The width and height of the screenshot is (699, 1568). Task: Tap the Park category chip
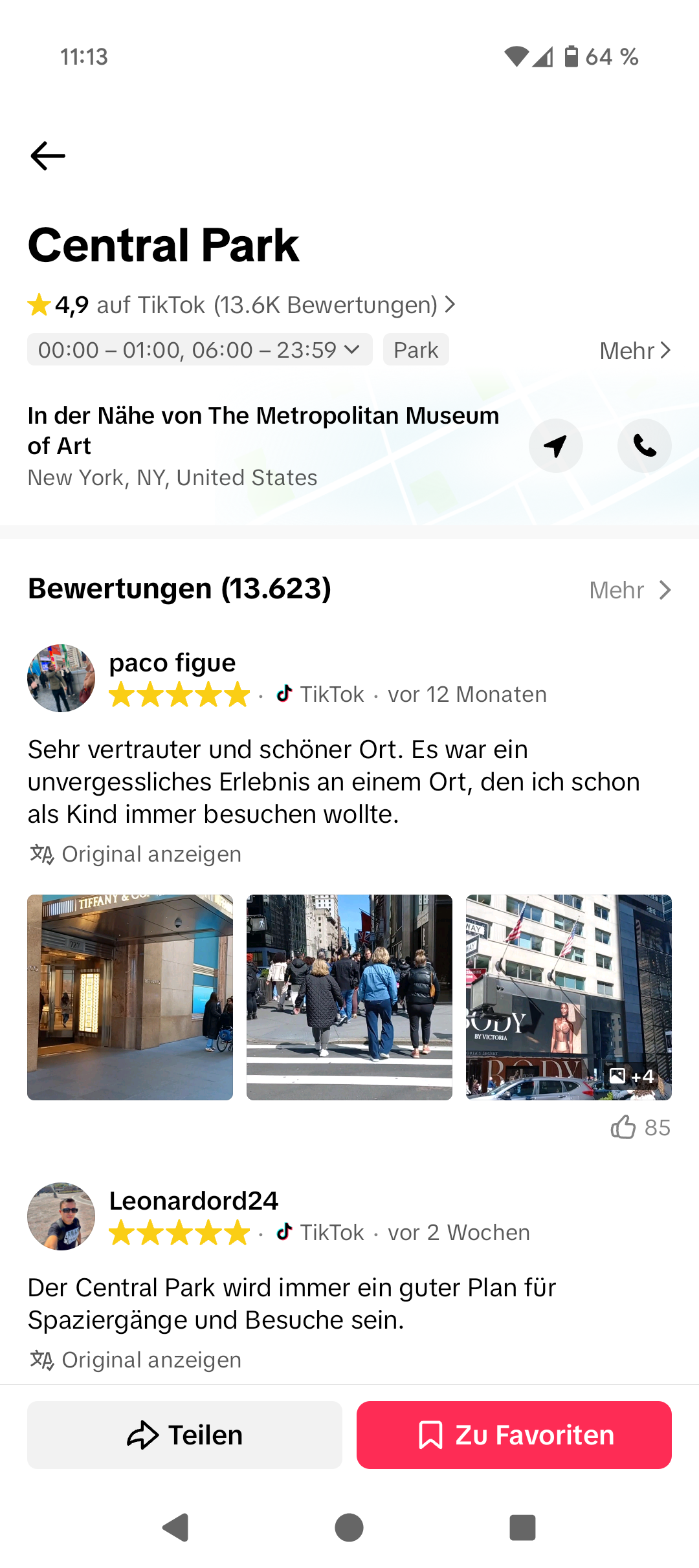(416, 350)
